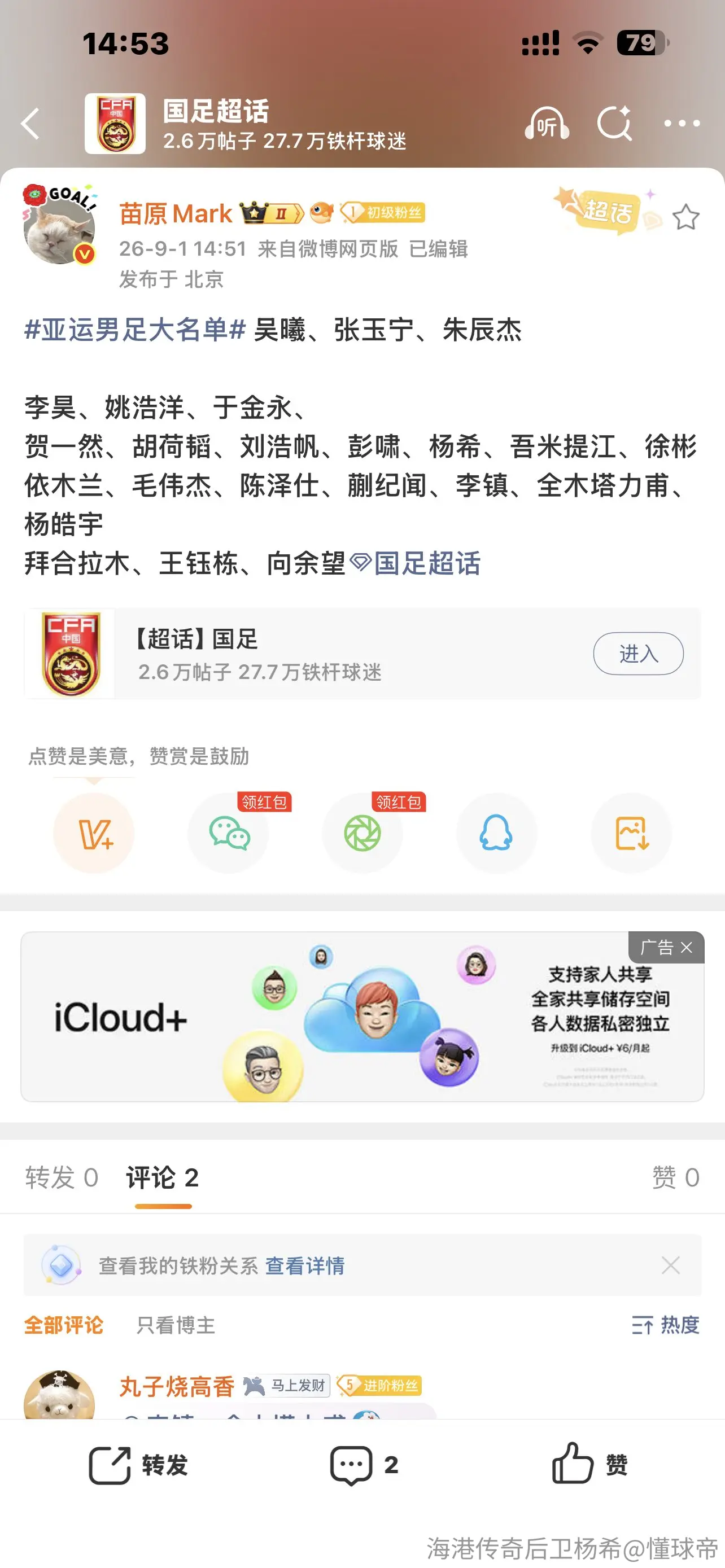Open the three-dot overflow menu

click(x=682, y=124)
